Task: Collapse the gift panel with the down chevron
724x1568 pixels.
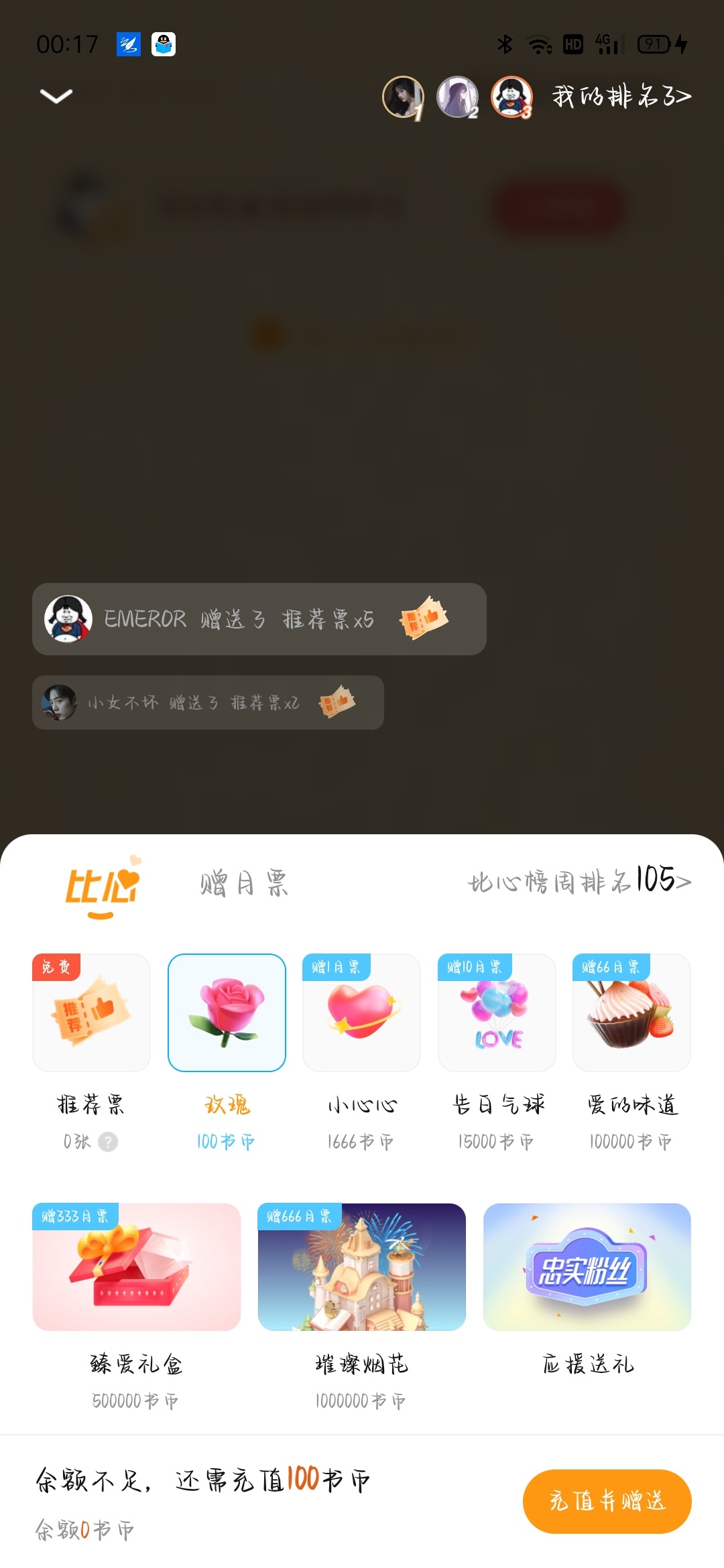Action: point(56,96)
